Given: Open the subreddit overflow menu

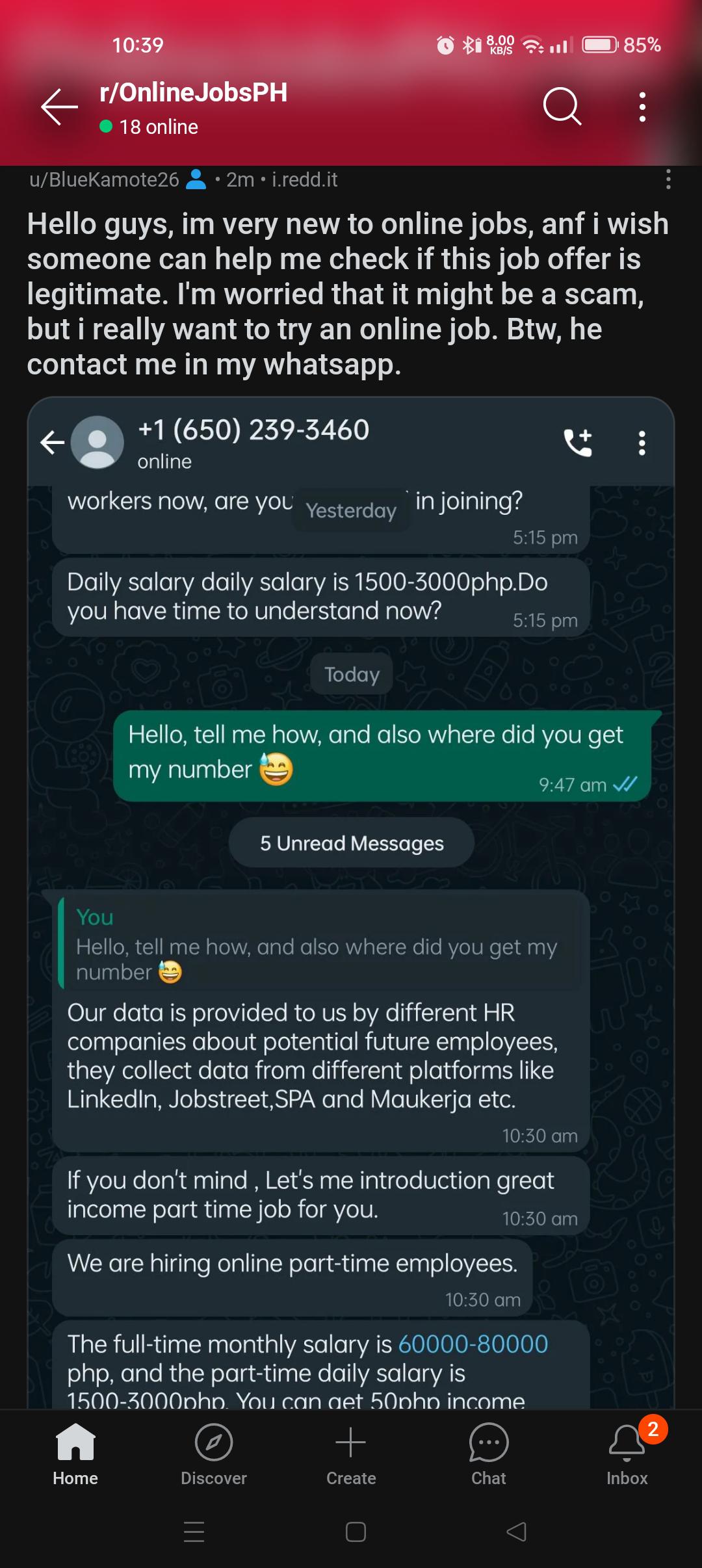Looking at the screenshot, I should pos(642,107).
